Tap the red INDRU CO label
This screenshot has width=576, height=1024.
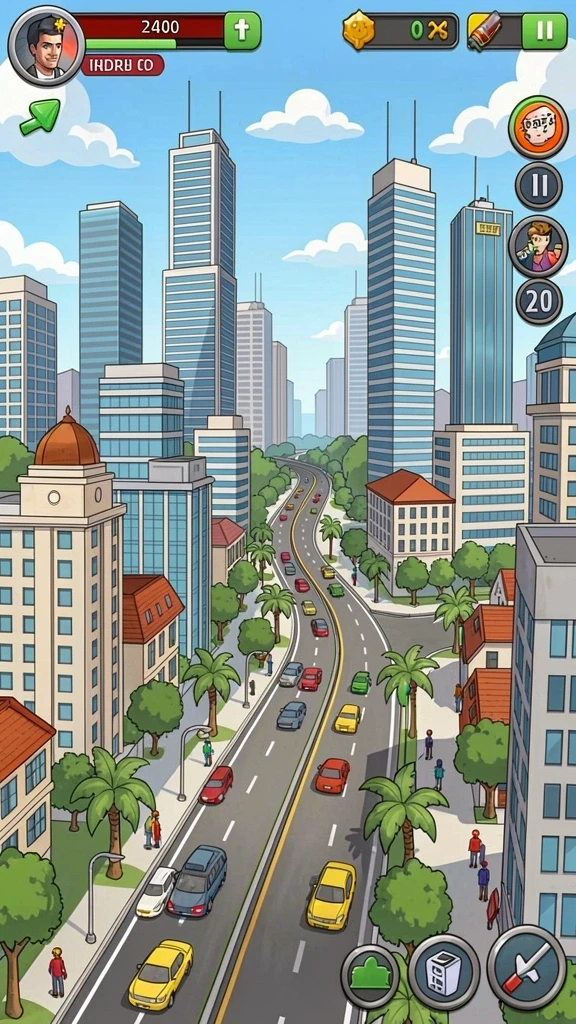tap(122, 65)
